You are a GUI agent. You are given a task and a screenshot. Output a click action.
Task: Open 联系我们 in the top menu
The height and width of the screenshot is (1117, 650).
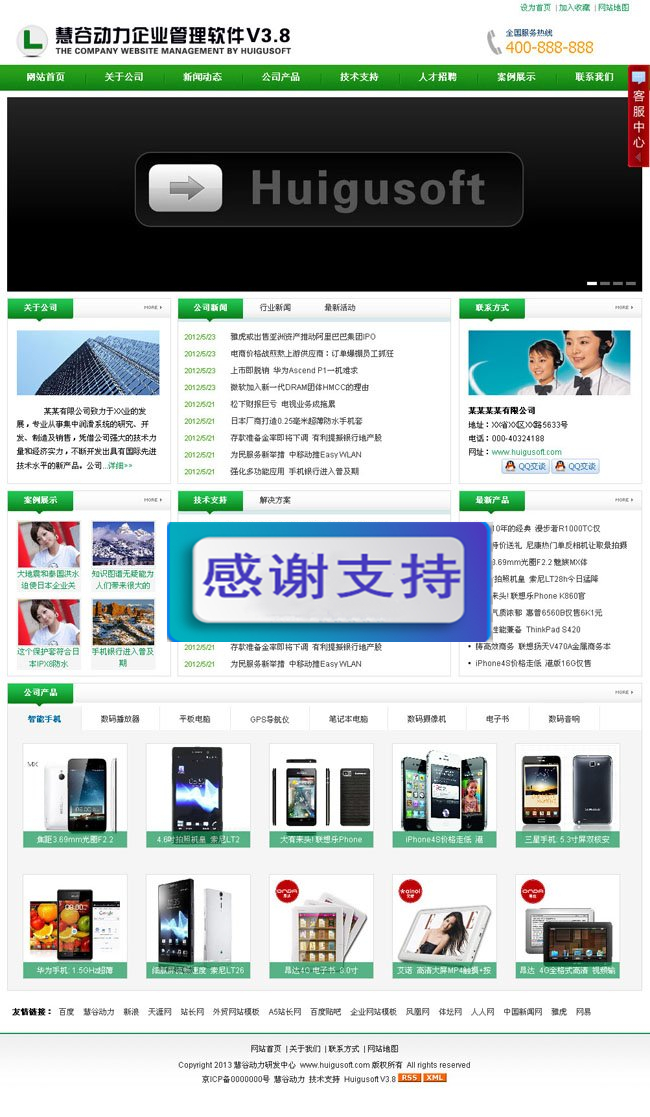594,77
